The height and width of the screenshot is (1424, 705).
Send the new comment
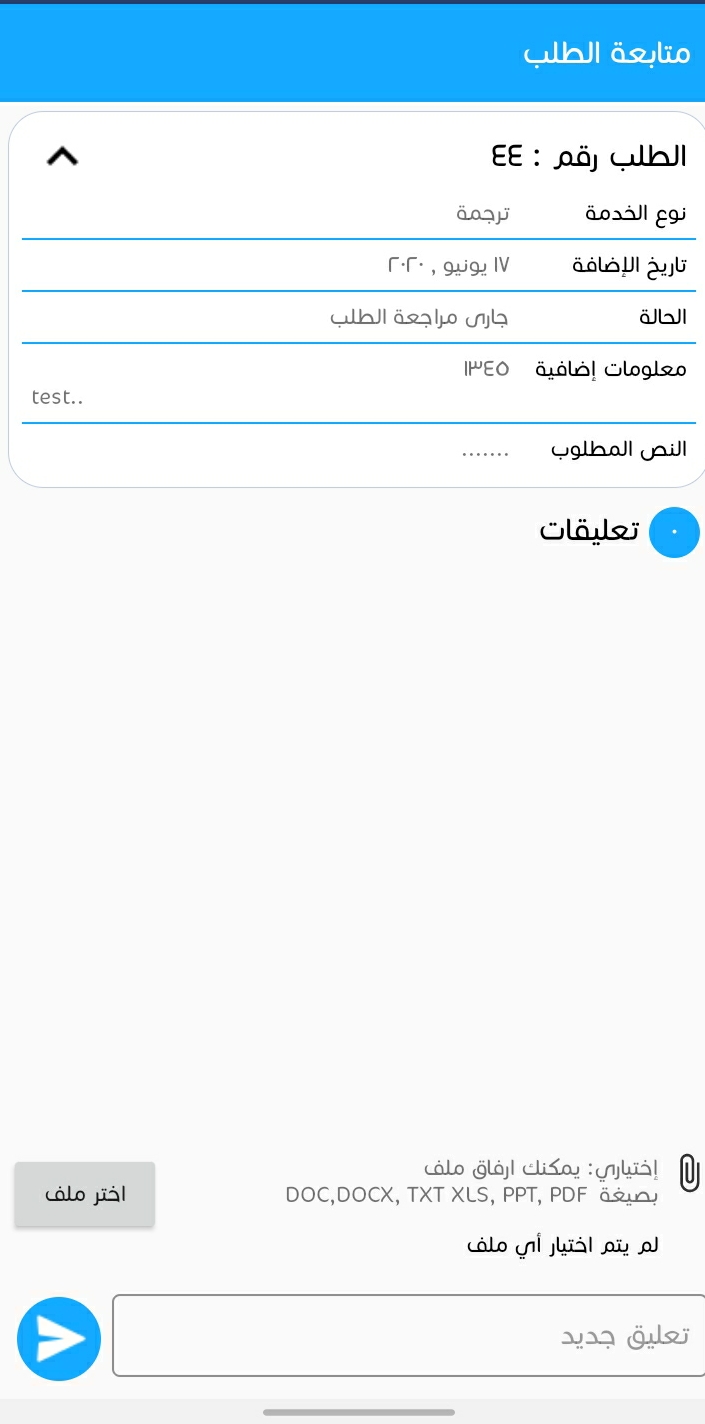tap(59, 1338)
